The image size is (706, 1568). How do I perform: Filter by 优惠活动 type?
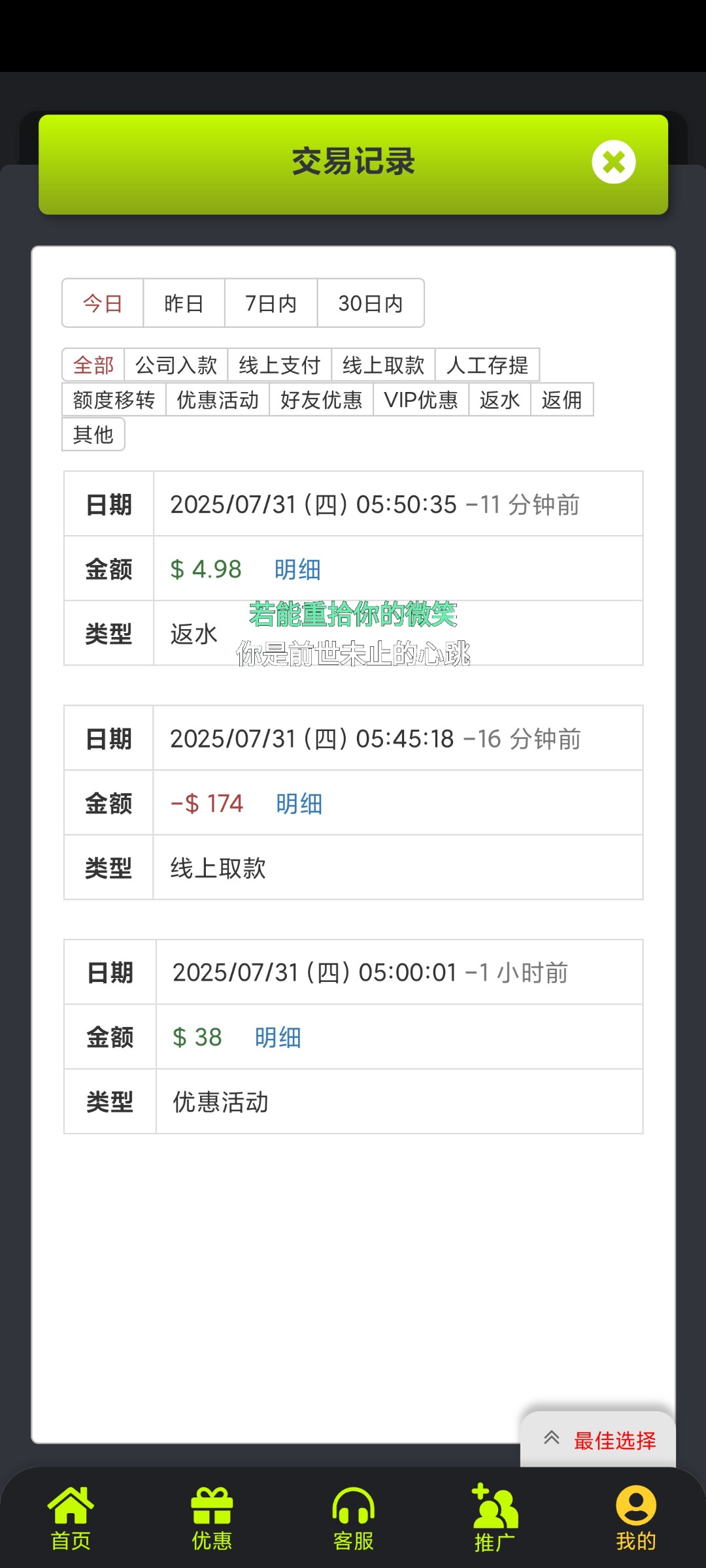tap(218, 399)
